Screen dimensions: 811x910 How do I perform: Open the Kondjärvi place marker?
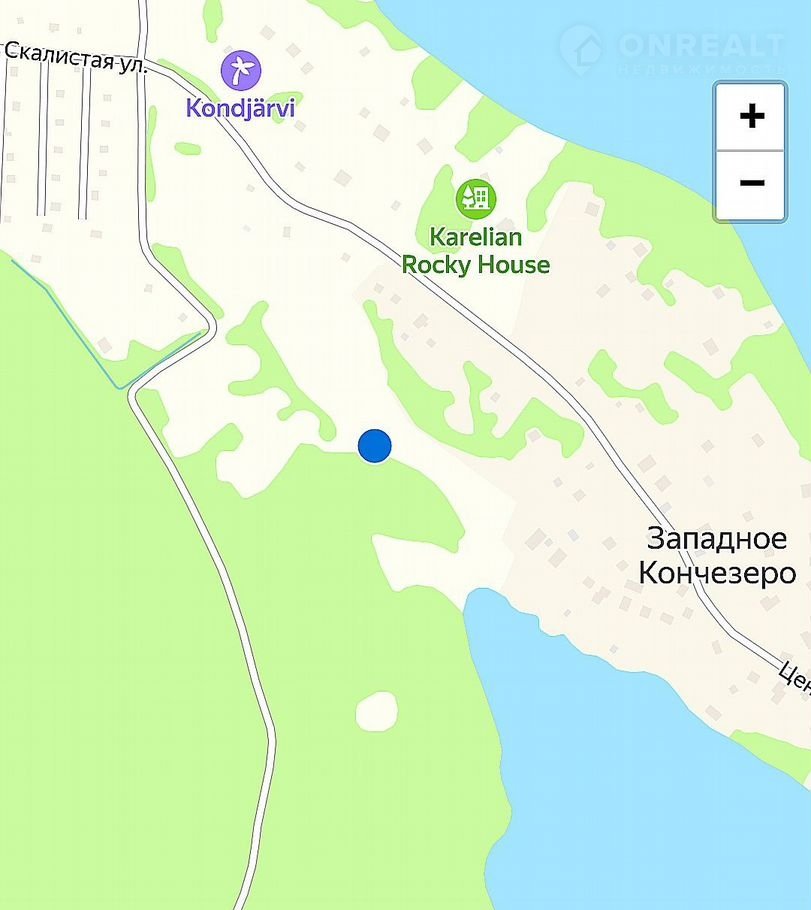(x=240, y=70)
